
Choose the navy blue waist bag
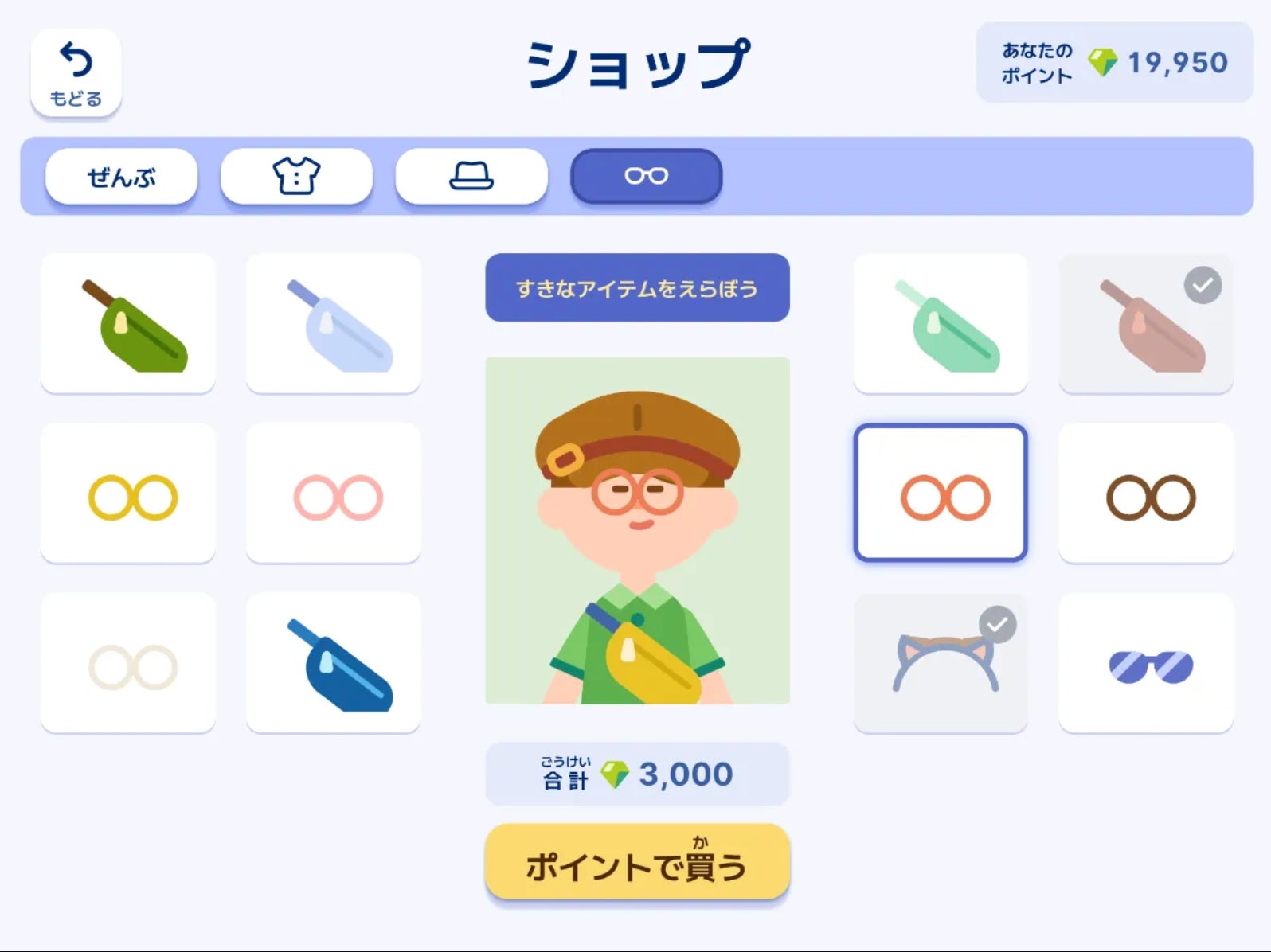(x=334, y=662)
